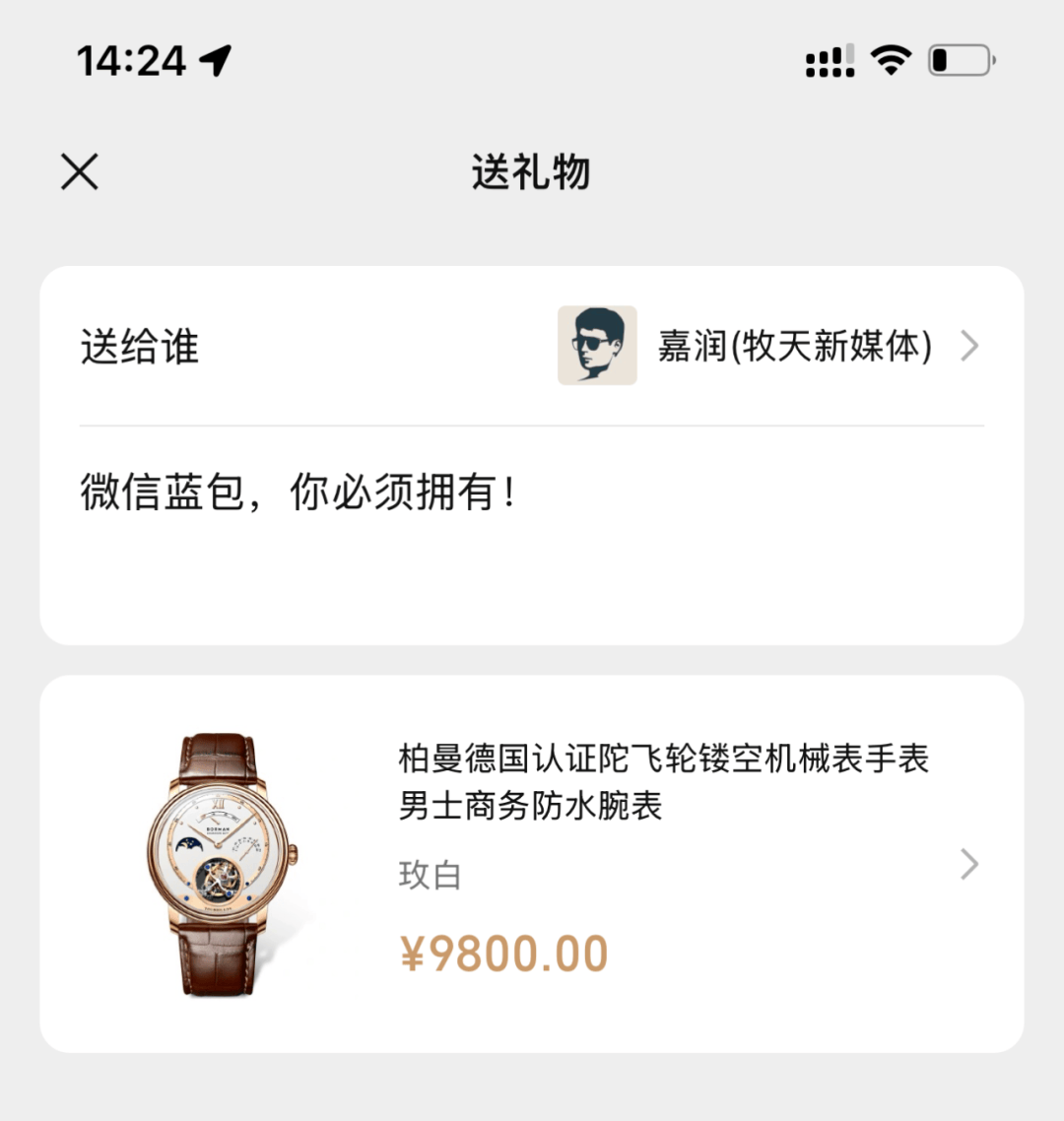Open the 柏曼 watch product card

click(532, 863)
